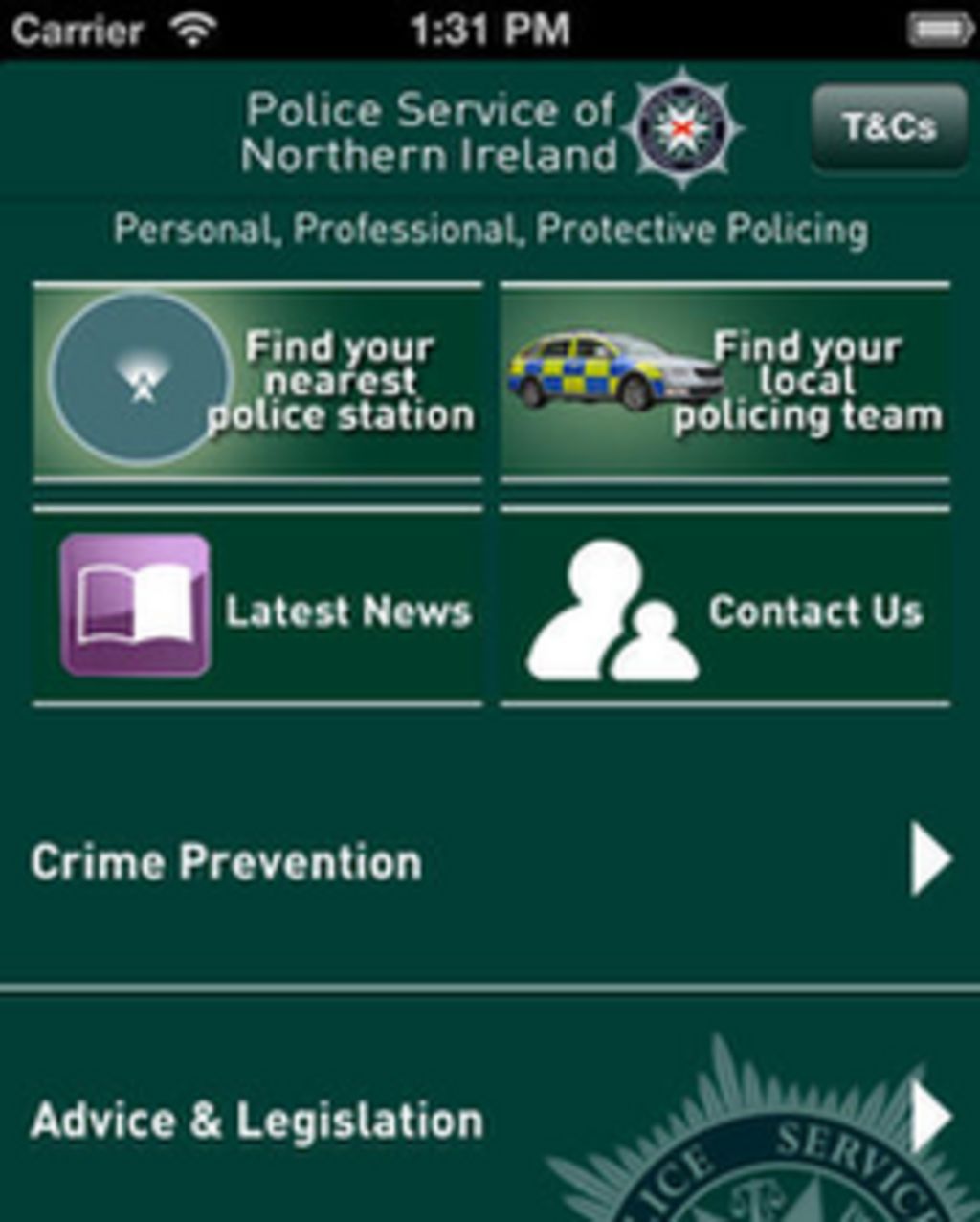
Task: Open the Crime Prevention row
Action: pos(490,861)
